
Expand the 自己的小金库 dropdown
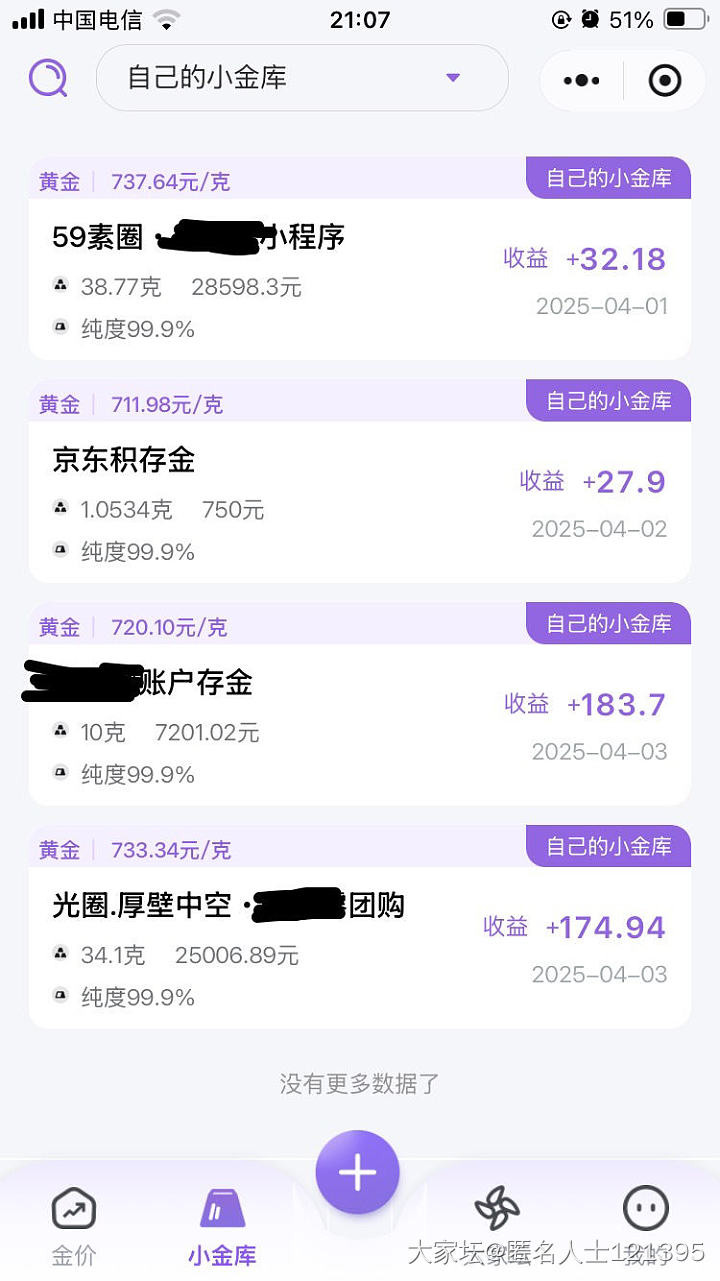[x=301, y=78]
